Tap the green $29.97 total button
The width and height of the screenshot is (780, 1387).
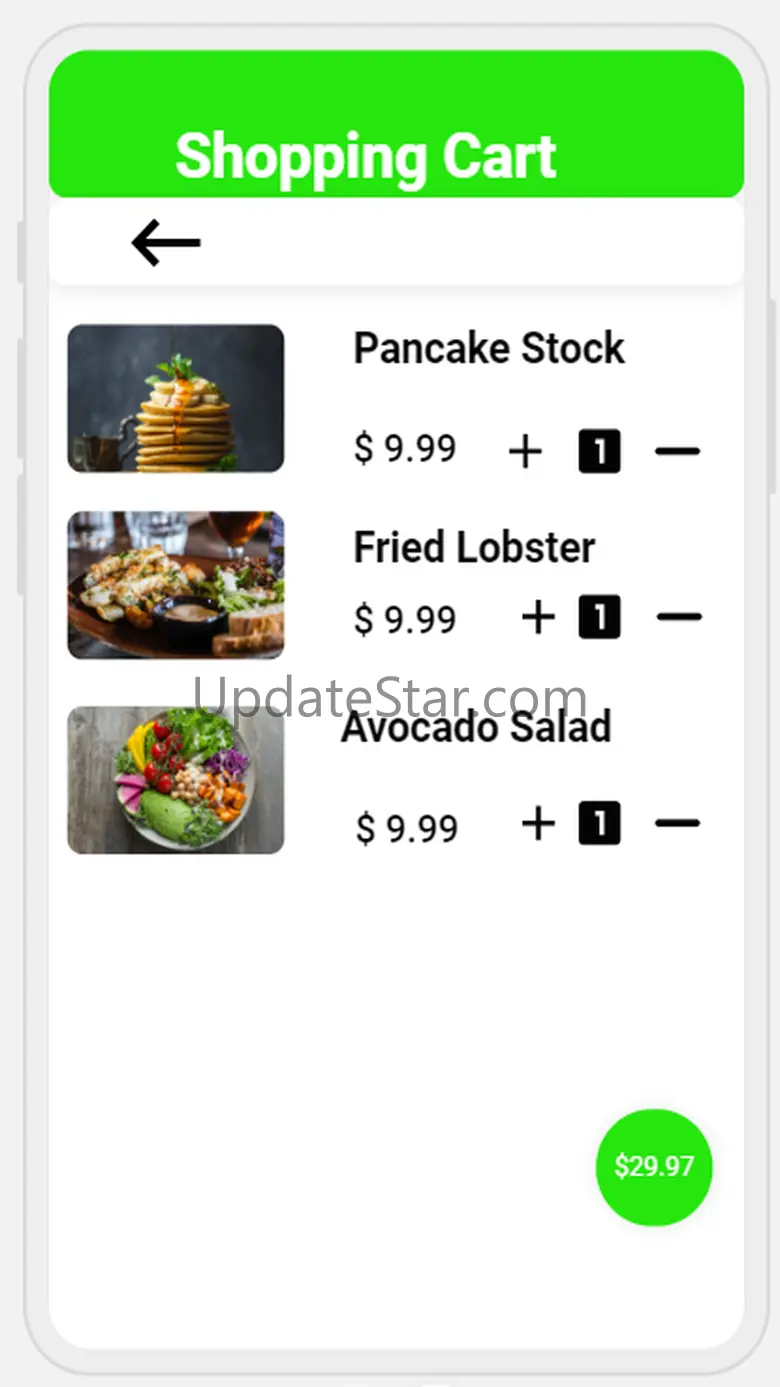pos(654,1167)
